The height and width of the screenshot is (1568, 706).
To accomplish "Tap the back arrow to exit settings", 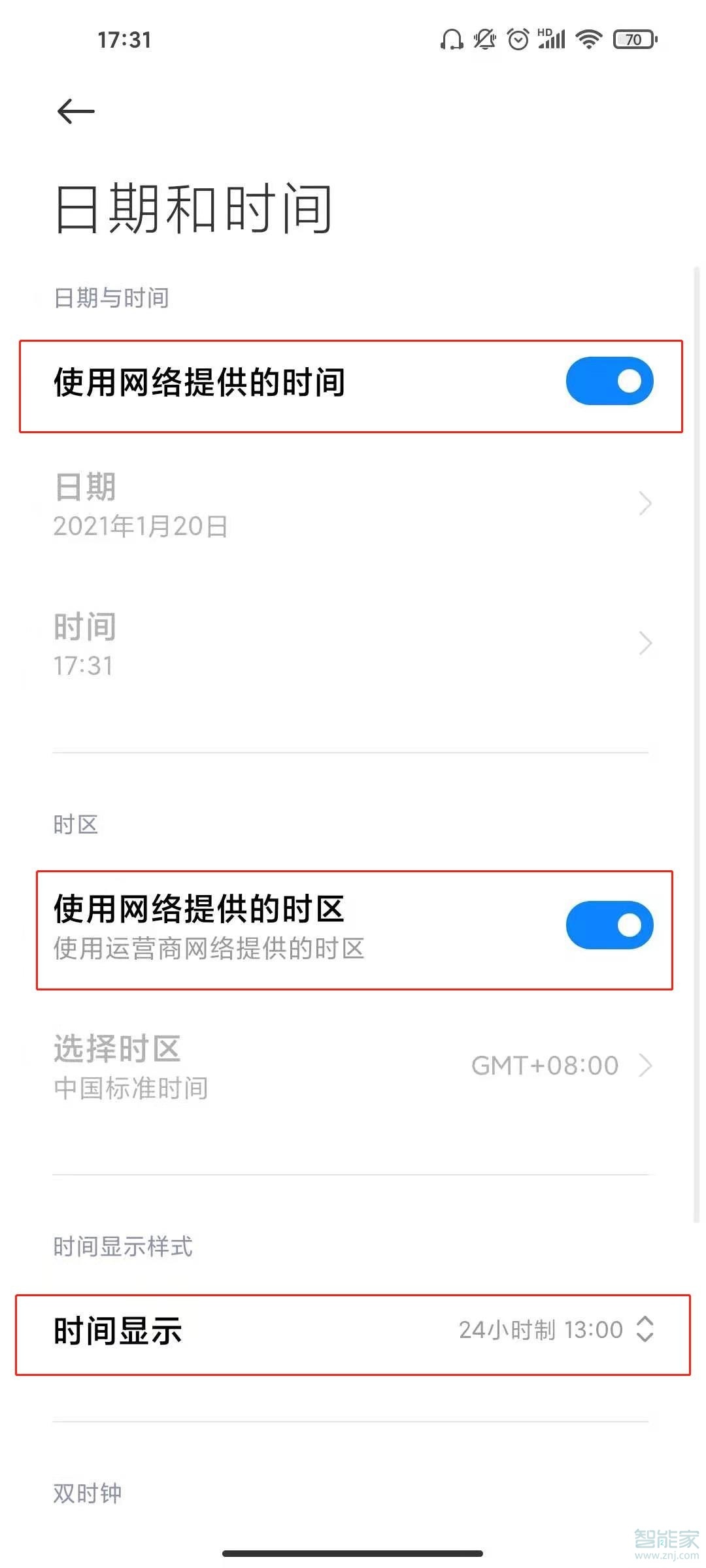I will click(x=74, y=111).
